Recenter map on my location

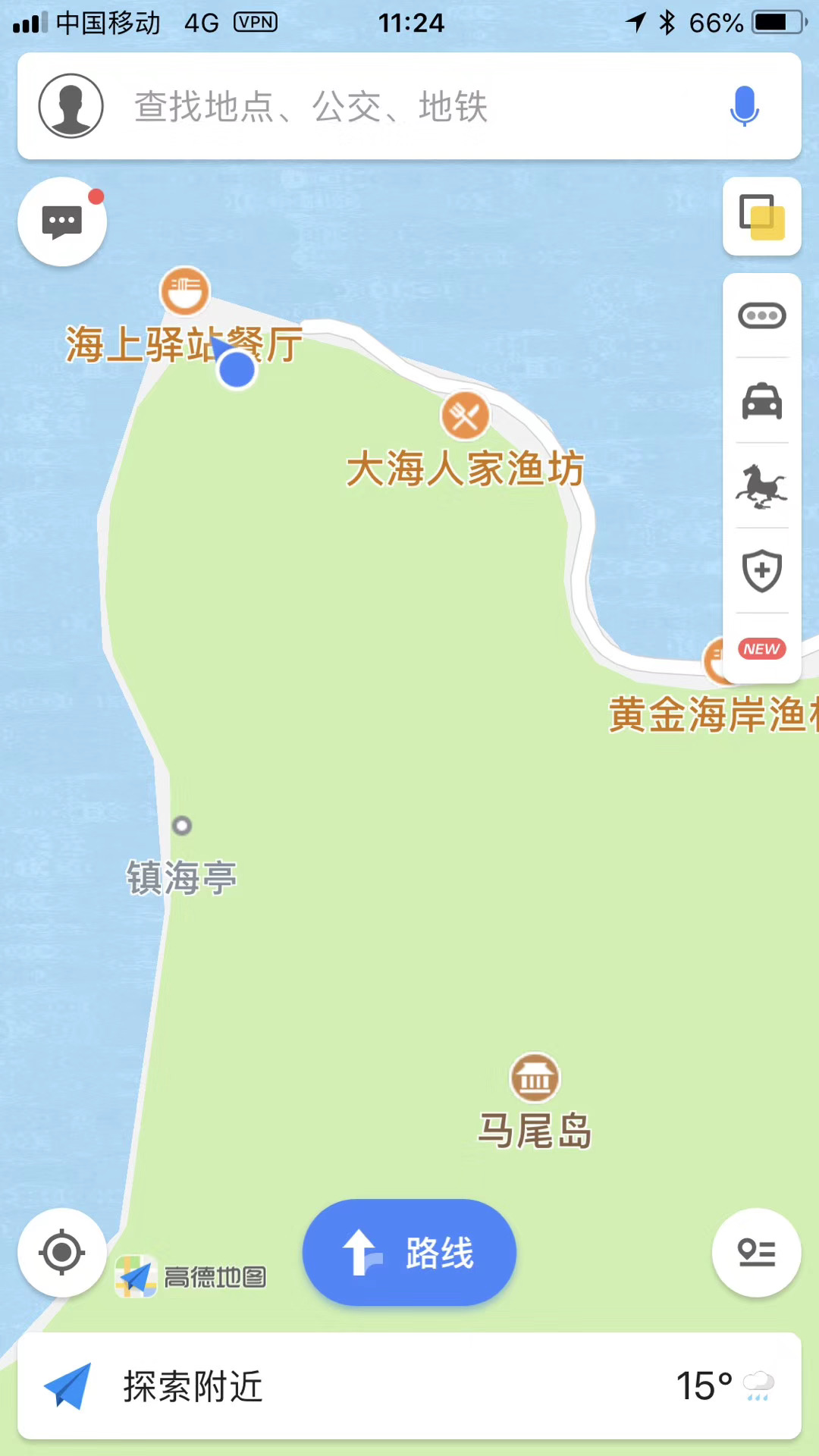click(x=62, y=1253)
